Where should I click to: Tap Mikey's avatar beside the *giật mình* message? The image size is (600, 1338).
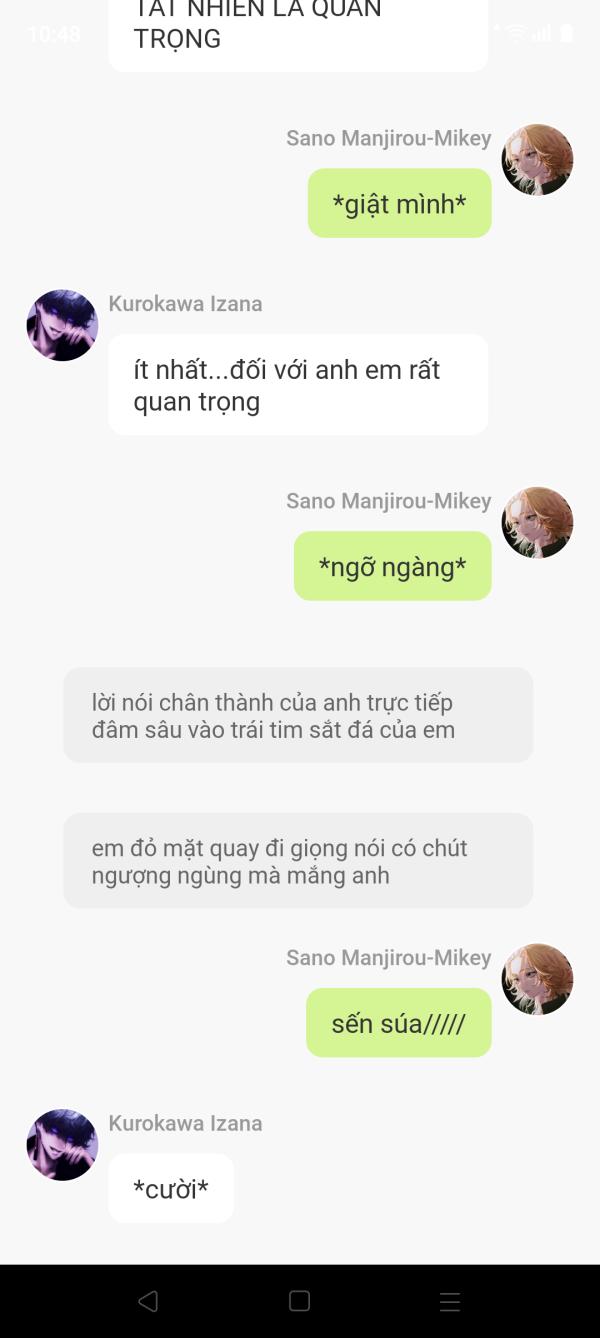pyautogui.click(x=537, y=160)
